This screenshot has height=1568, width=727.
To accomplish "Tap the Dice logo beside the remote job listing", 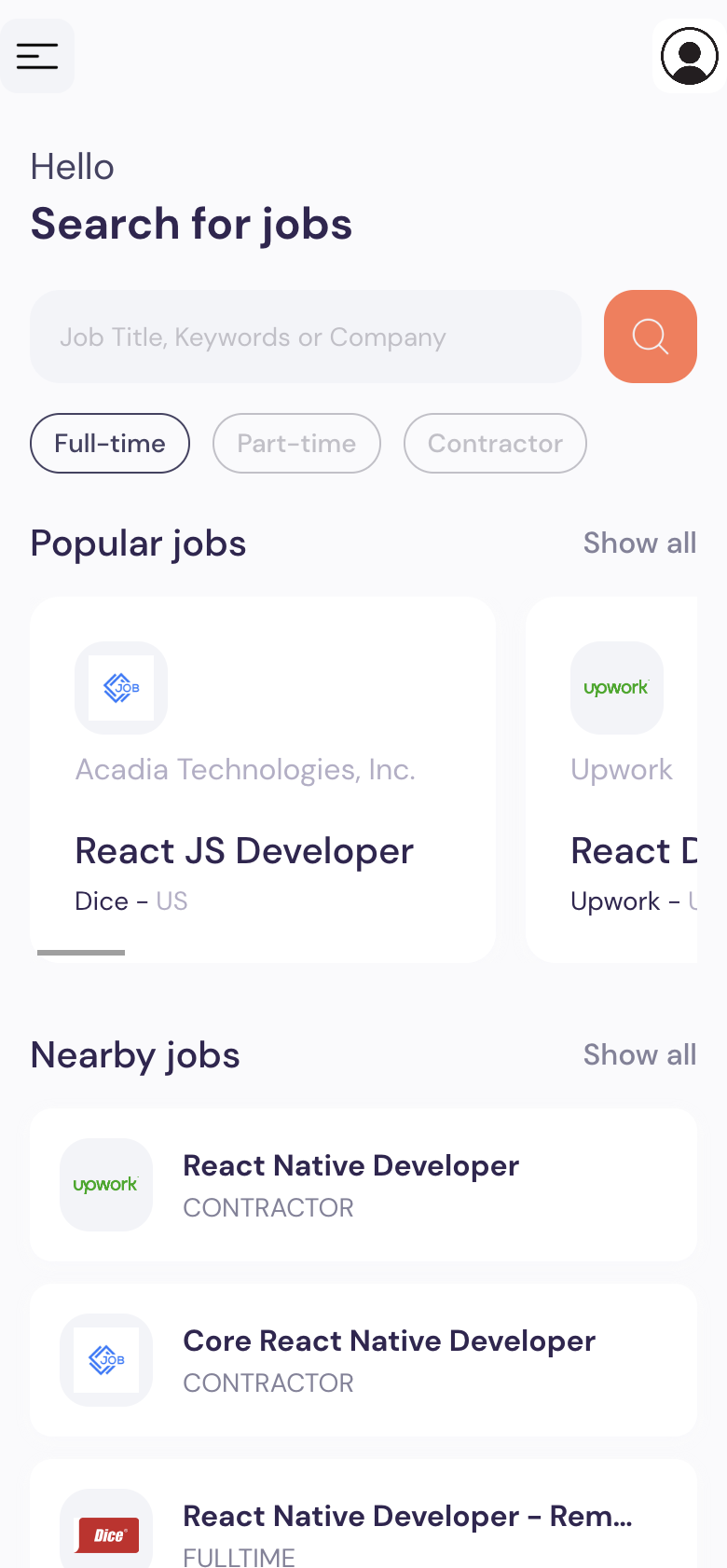I will pyautogui.click(x=105, y=1529).
